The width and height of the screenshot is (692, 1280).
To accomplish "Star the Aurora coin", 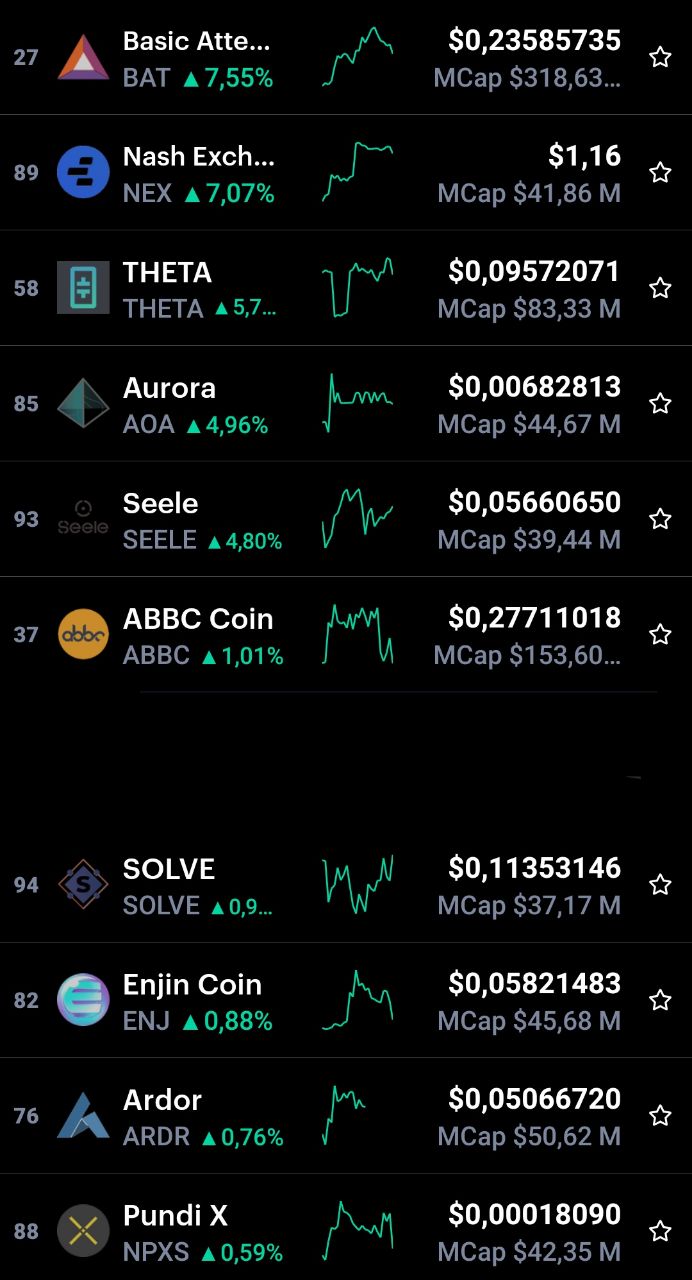I will [x=660, y=404].
